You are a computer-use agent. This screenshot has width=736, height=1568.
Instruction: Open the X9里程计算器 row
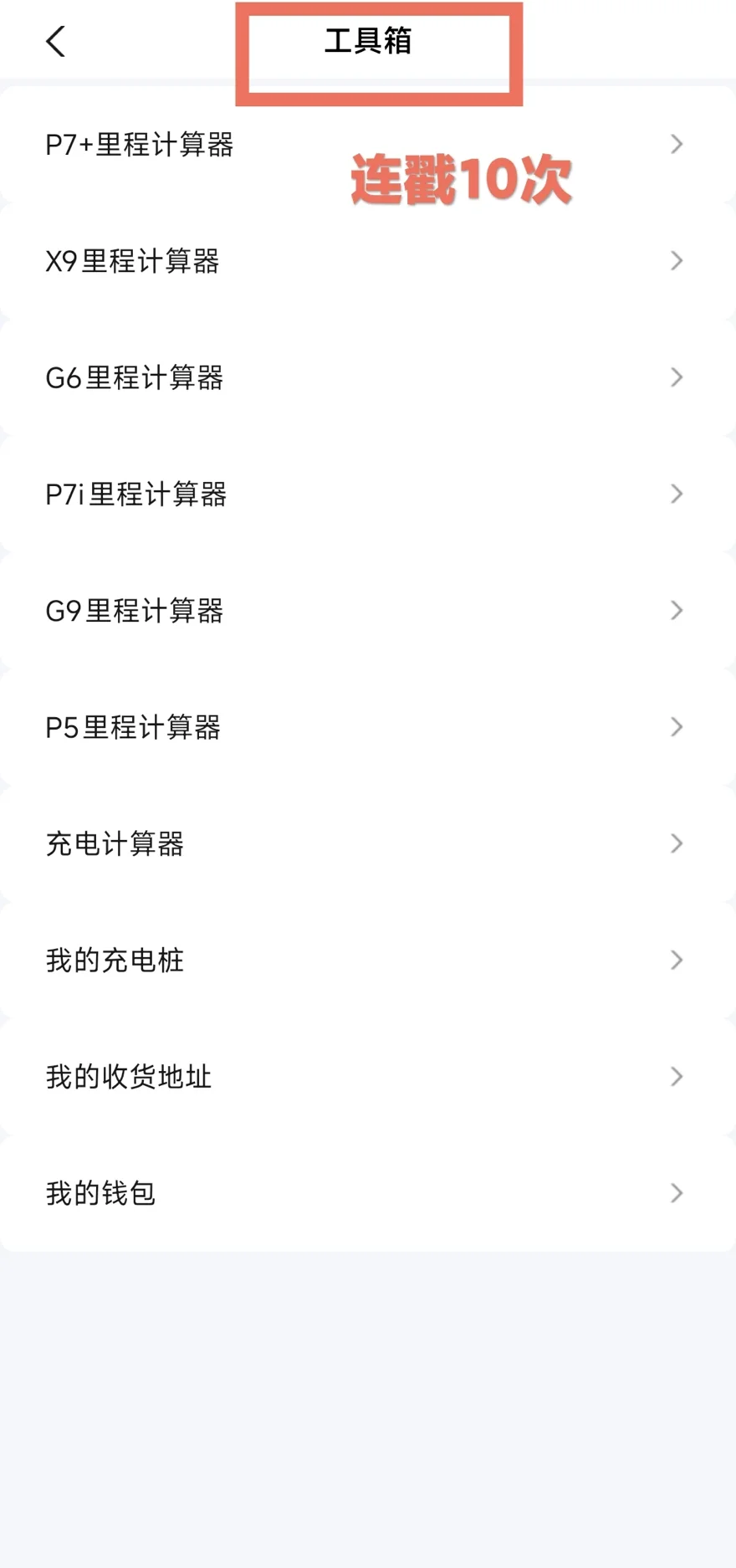pyautogui.click(x=368, y=260)
